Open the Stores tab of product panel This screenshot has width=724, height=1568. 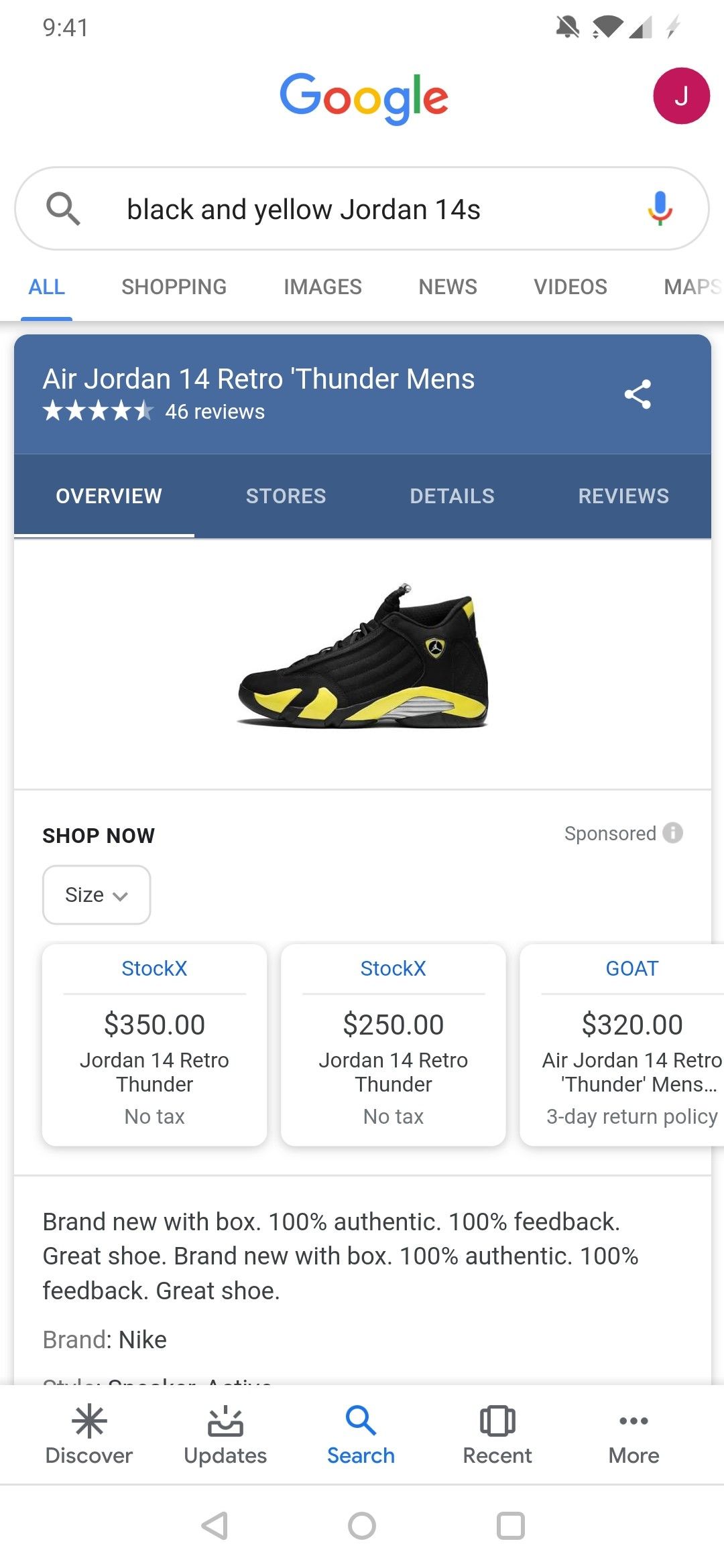286,496
